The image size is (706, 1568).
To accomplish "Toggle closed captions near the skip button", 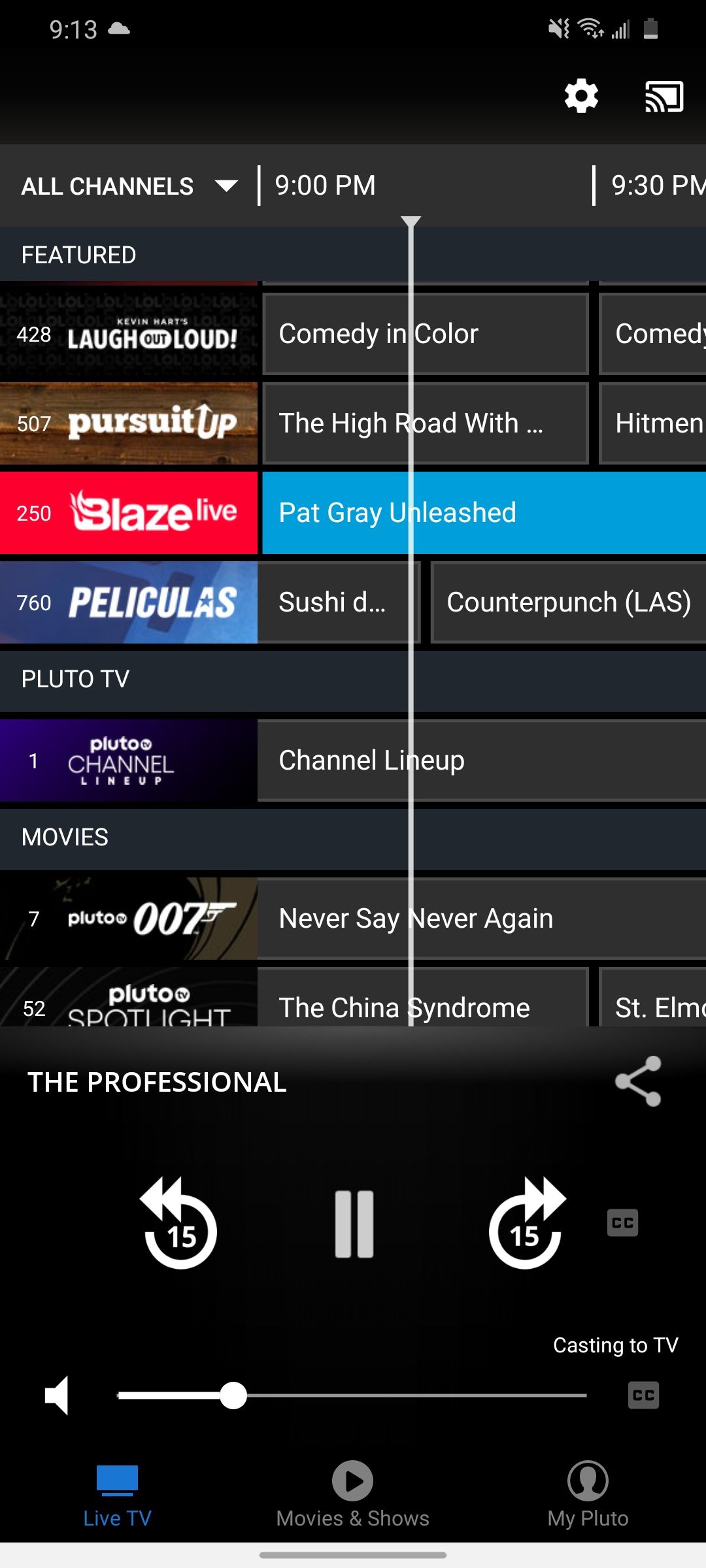I will click(x=624, y=1222).
